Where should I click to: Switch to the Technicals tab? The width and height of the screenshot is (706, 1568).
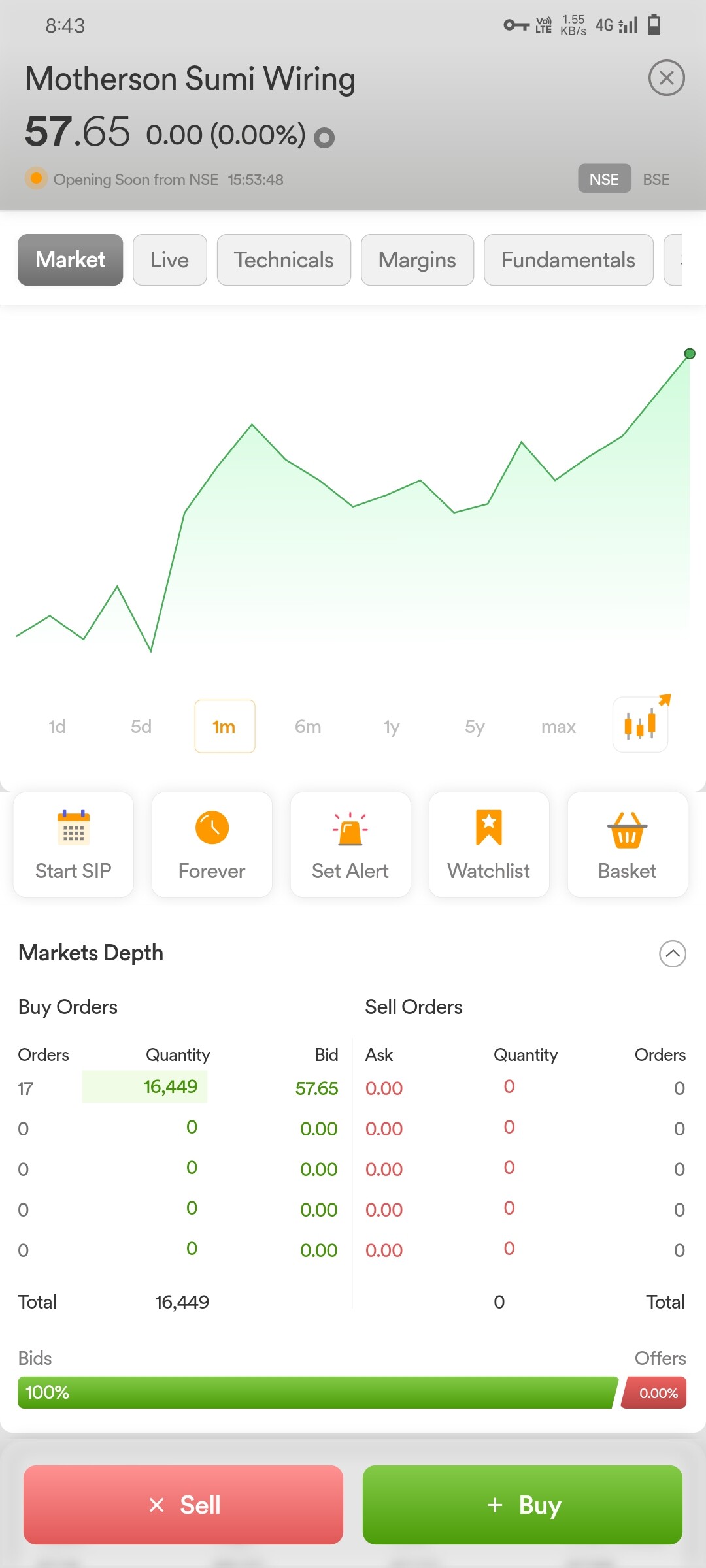click(284, 260)
